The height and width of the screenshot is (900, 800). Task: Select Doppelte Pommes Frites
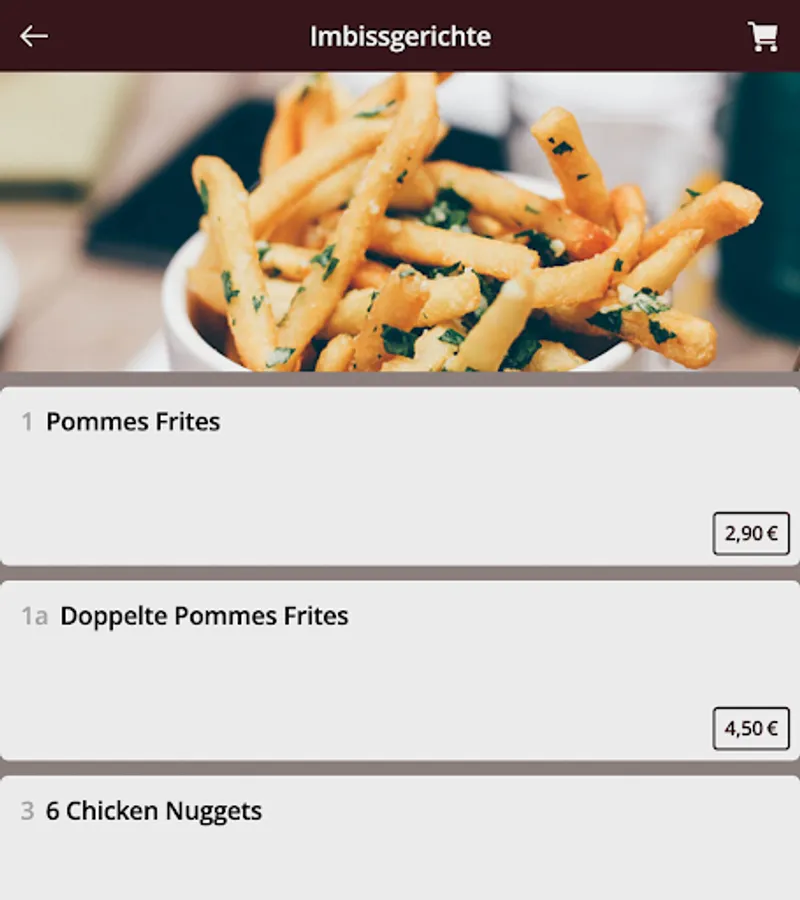point(400,671)
